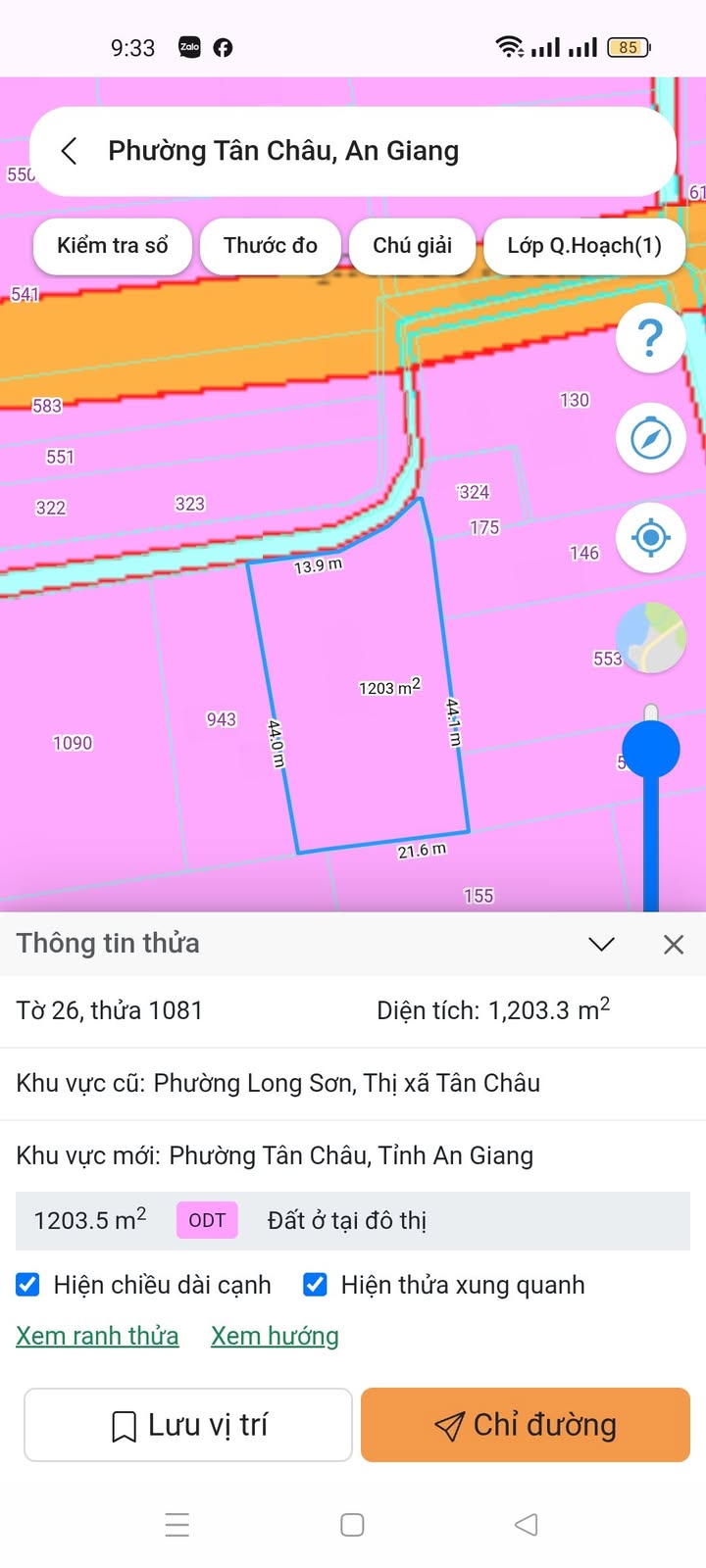The height and width of the screenshot is (1568, 706).
Task: Get directions with Chỉ đường
Action: click(526, 1425)
